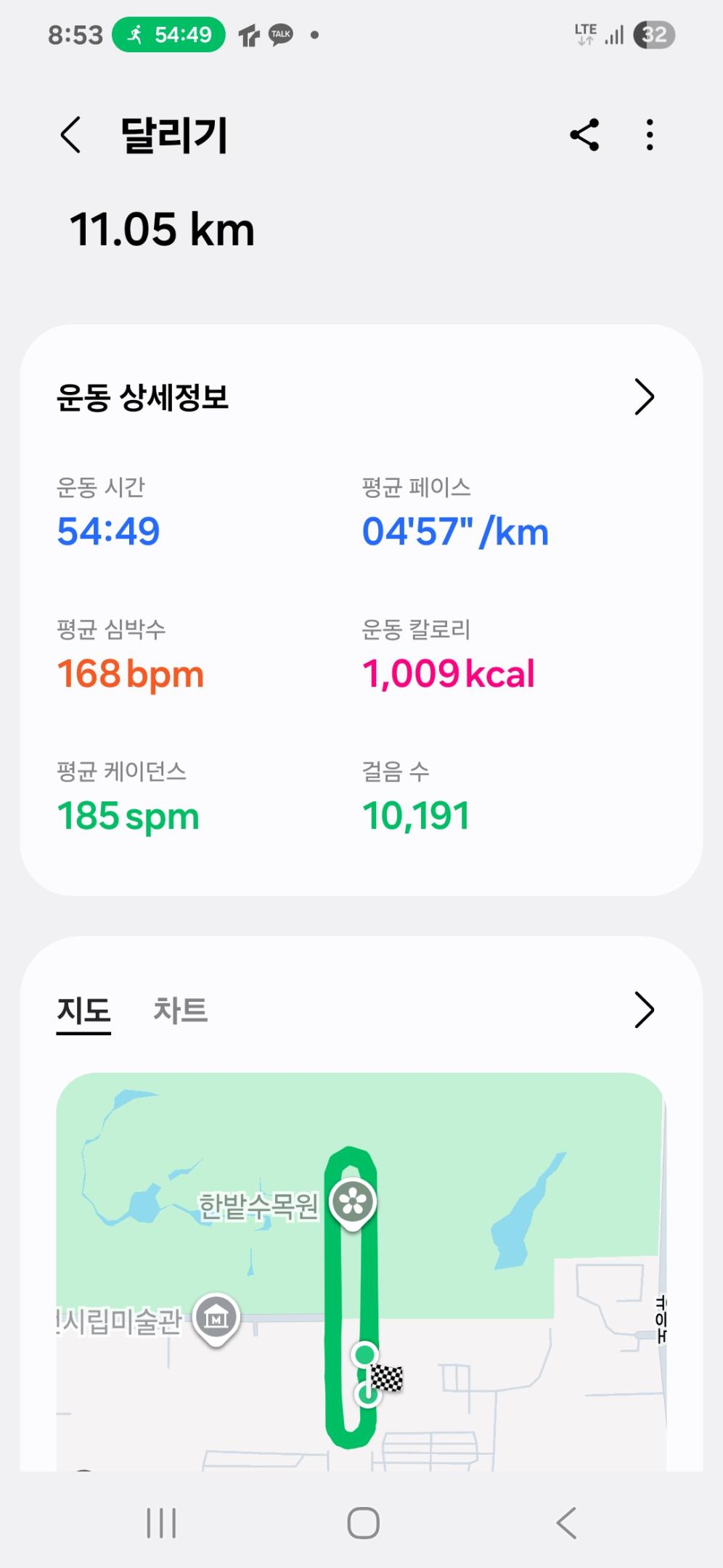
Task: Switch to the 차트 tab
Action: [180, 1010]
